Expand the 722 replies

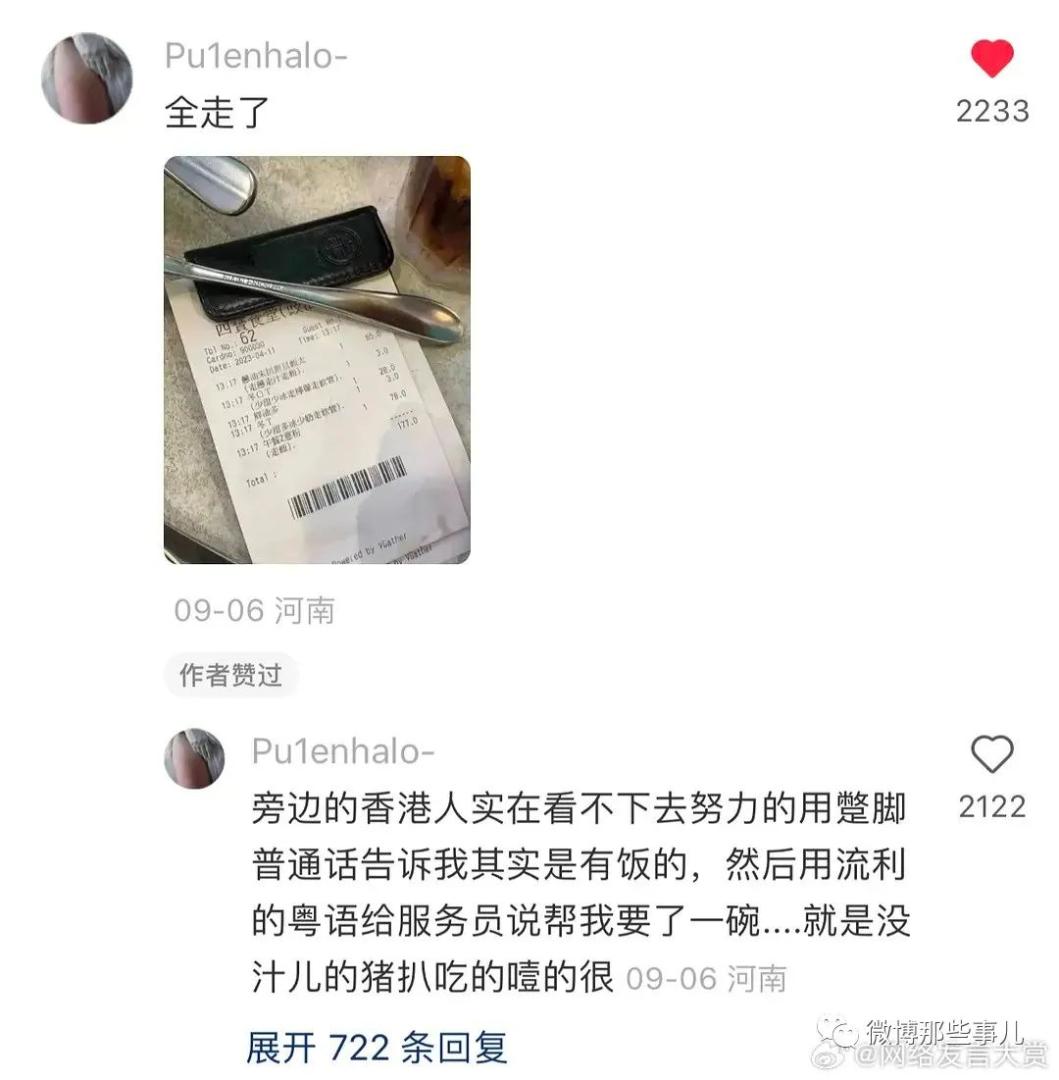pyautogui.click(x=377, y=1047)
